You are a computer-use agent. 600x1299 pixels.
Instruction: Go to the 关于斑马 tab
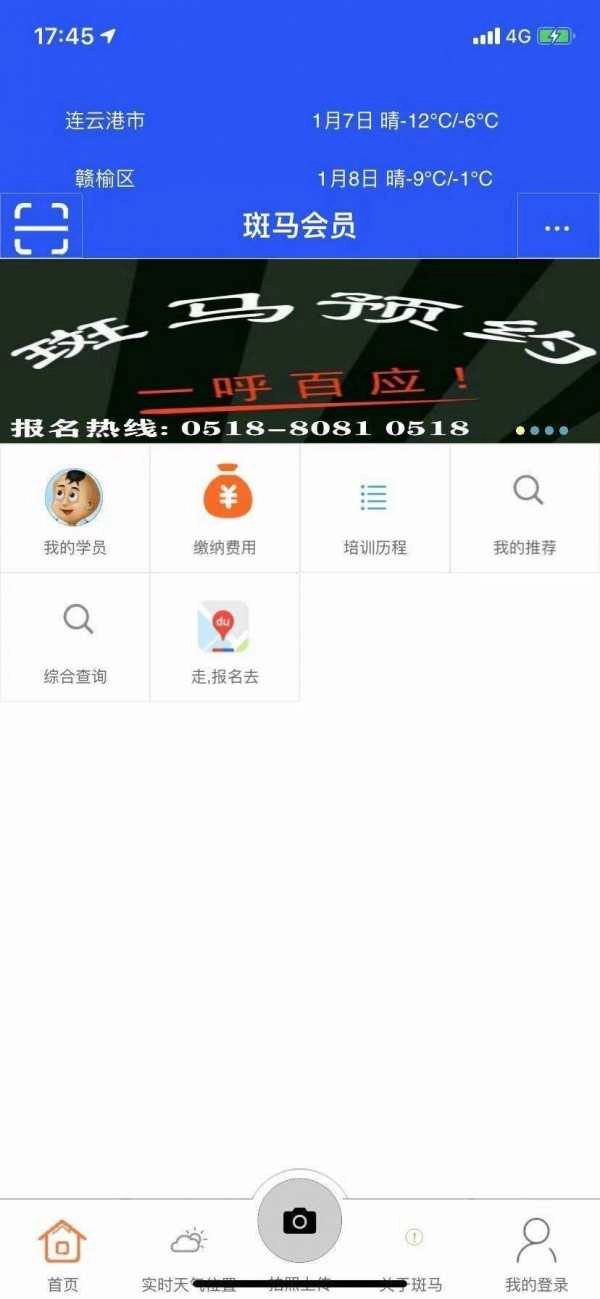[413, 1254]
